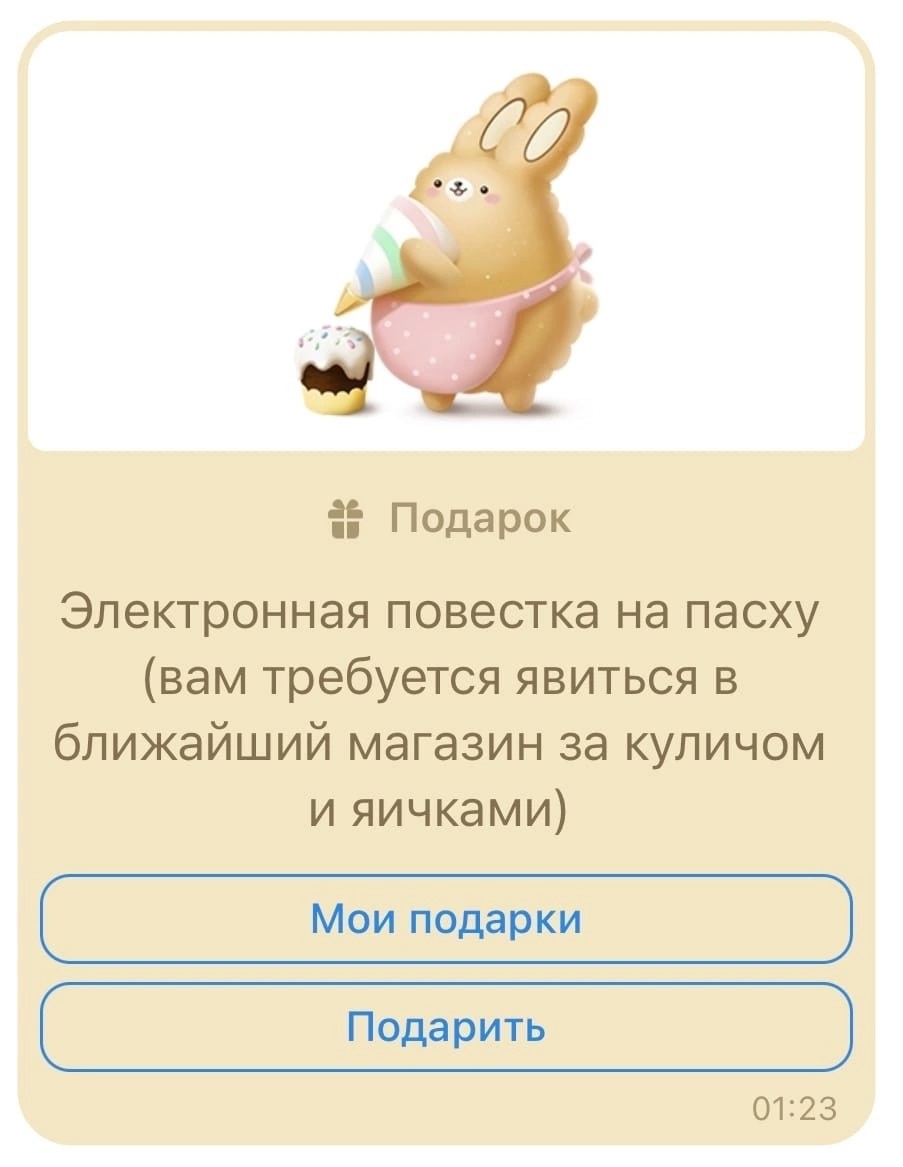Open Мои подарки
Viewport: 903px width, 1167px height.
point(446,919)
